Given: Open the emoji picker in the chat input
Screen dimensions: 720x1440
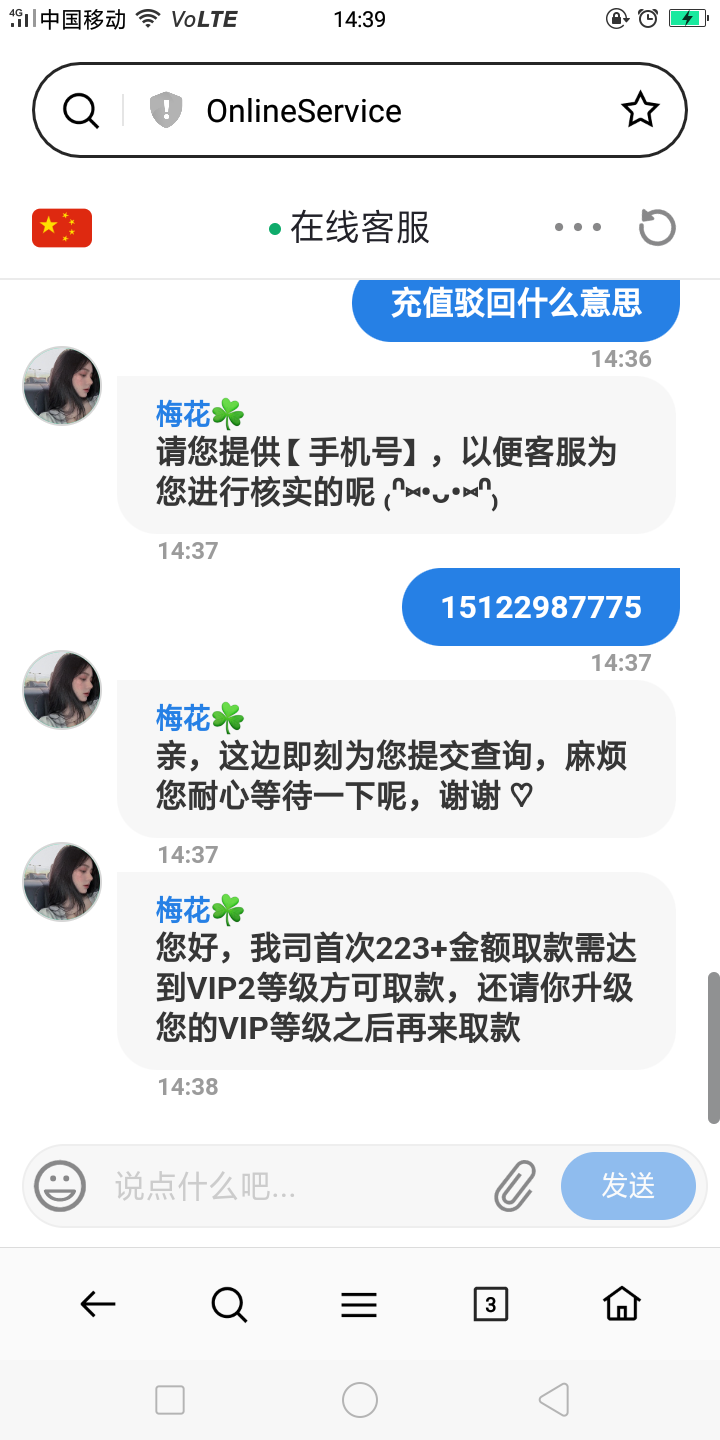Looking at the screenshot, I should point(60,1186).
